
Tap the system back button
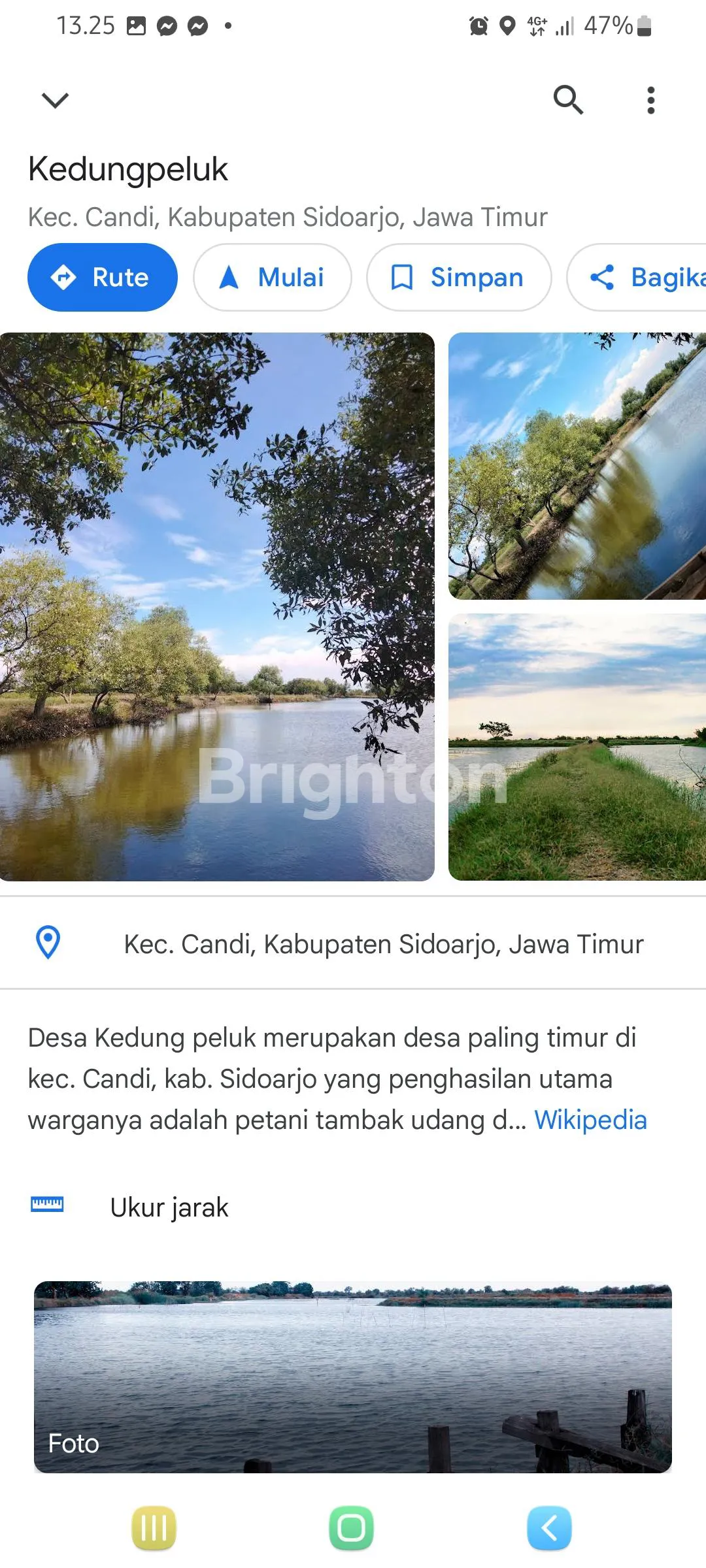click(549, 1528)
